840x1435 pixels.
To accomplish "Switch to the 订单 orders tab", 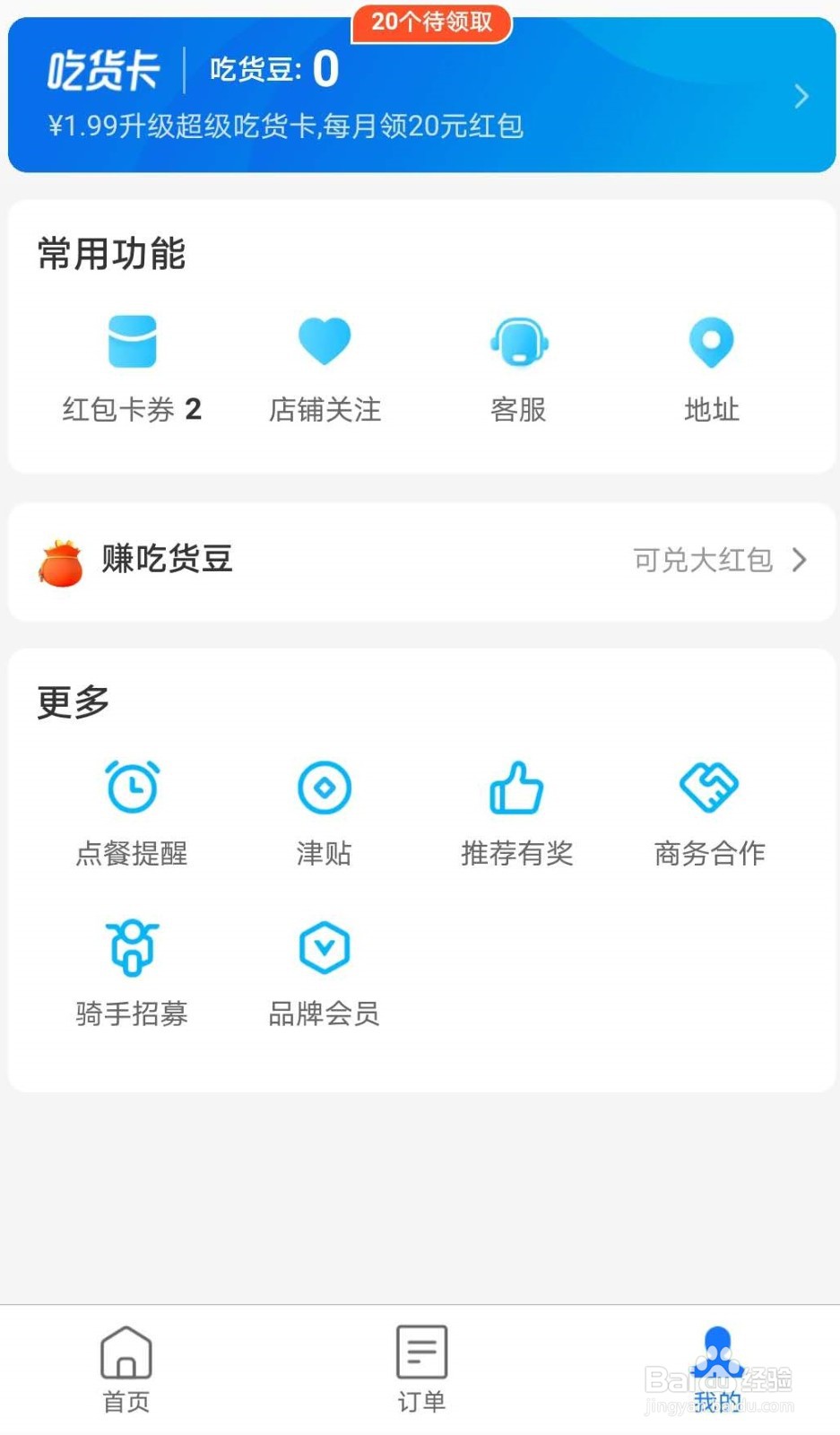I will [x=421, y=1370].
